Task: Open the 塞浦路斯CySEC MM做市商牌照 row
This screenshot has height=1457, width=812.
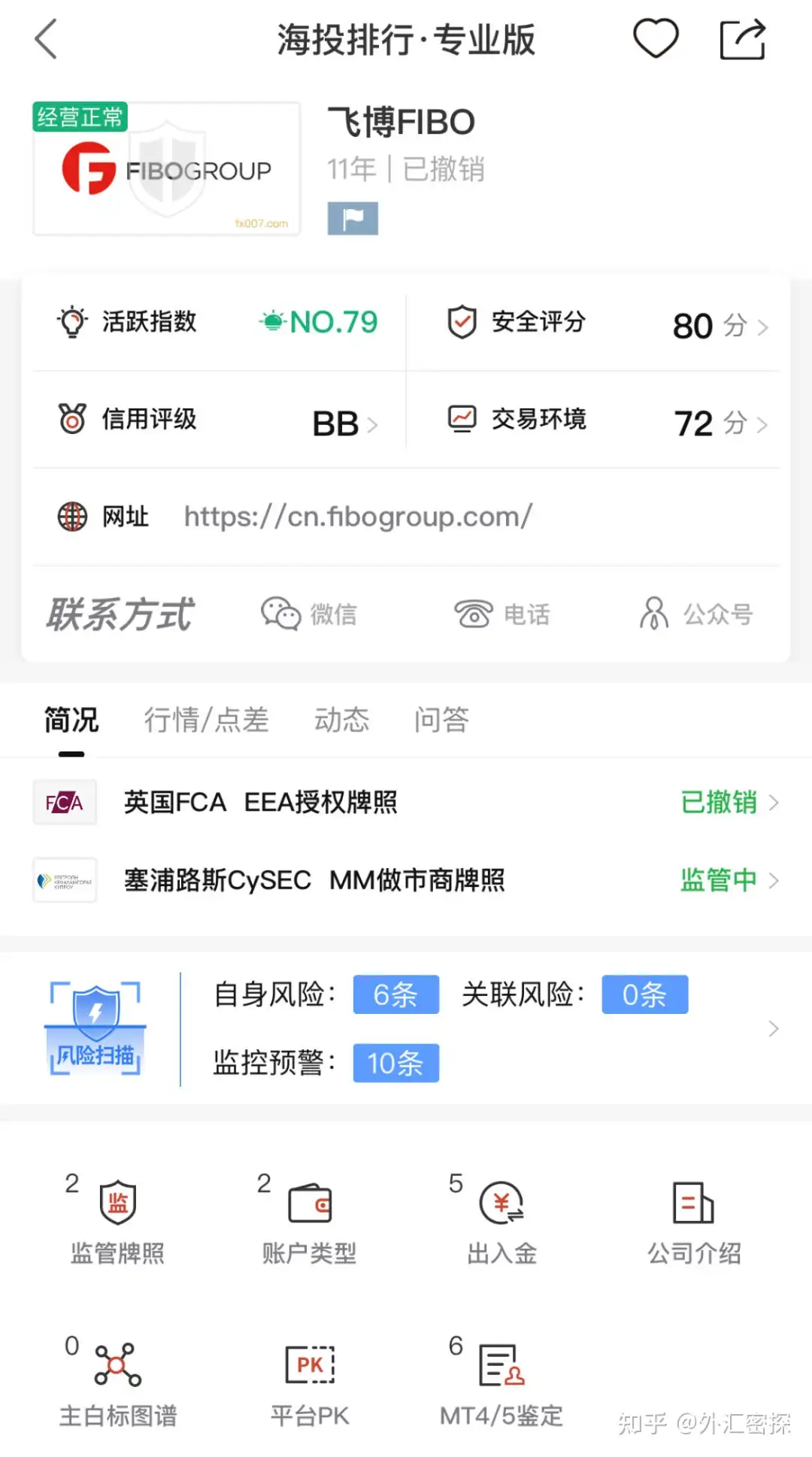Action: point(406,880)
